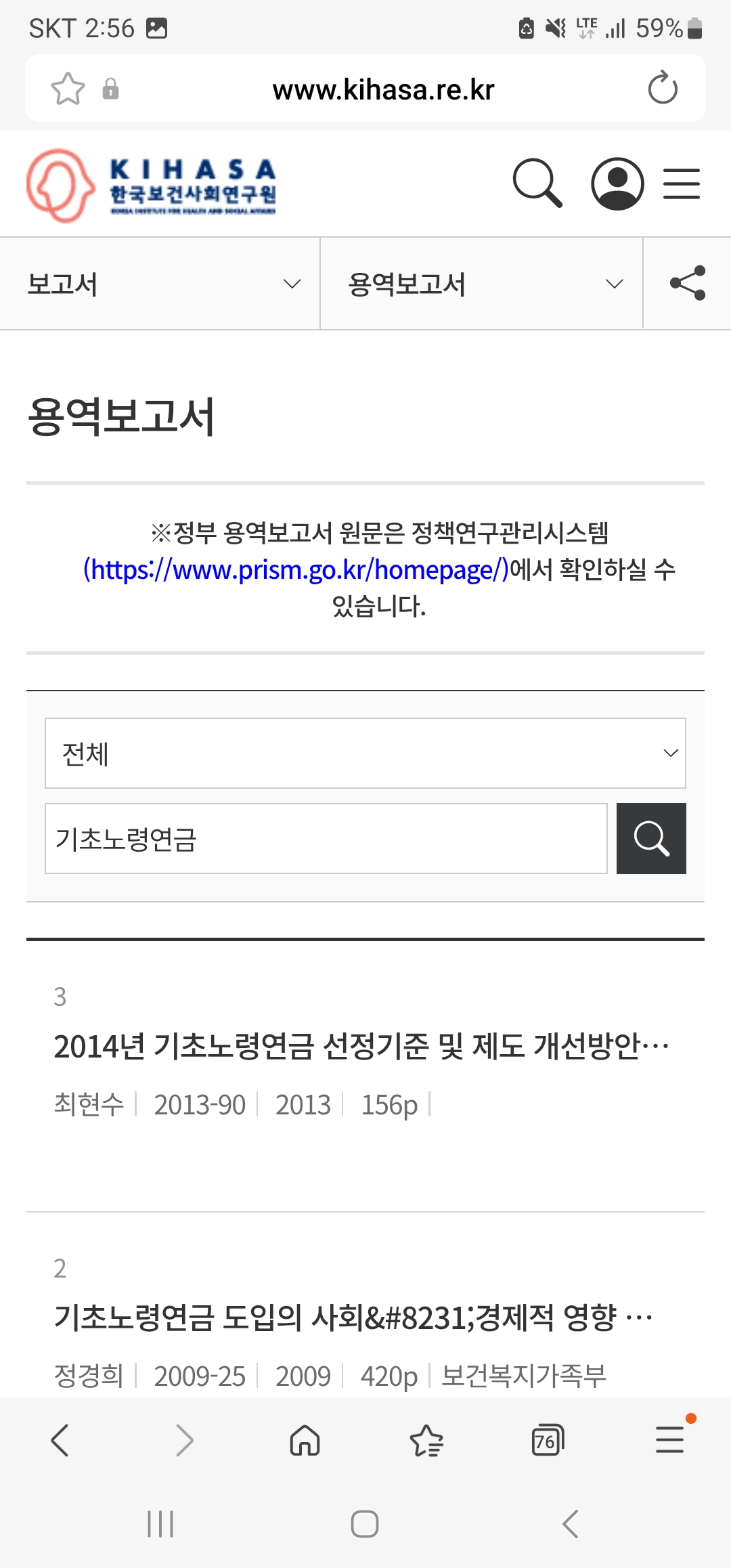Open the 전체 search filter dropdown
This screenshot has width=731, height=1568.
point(365,754)
